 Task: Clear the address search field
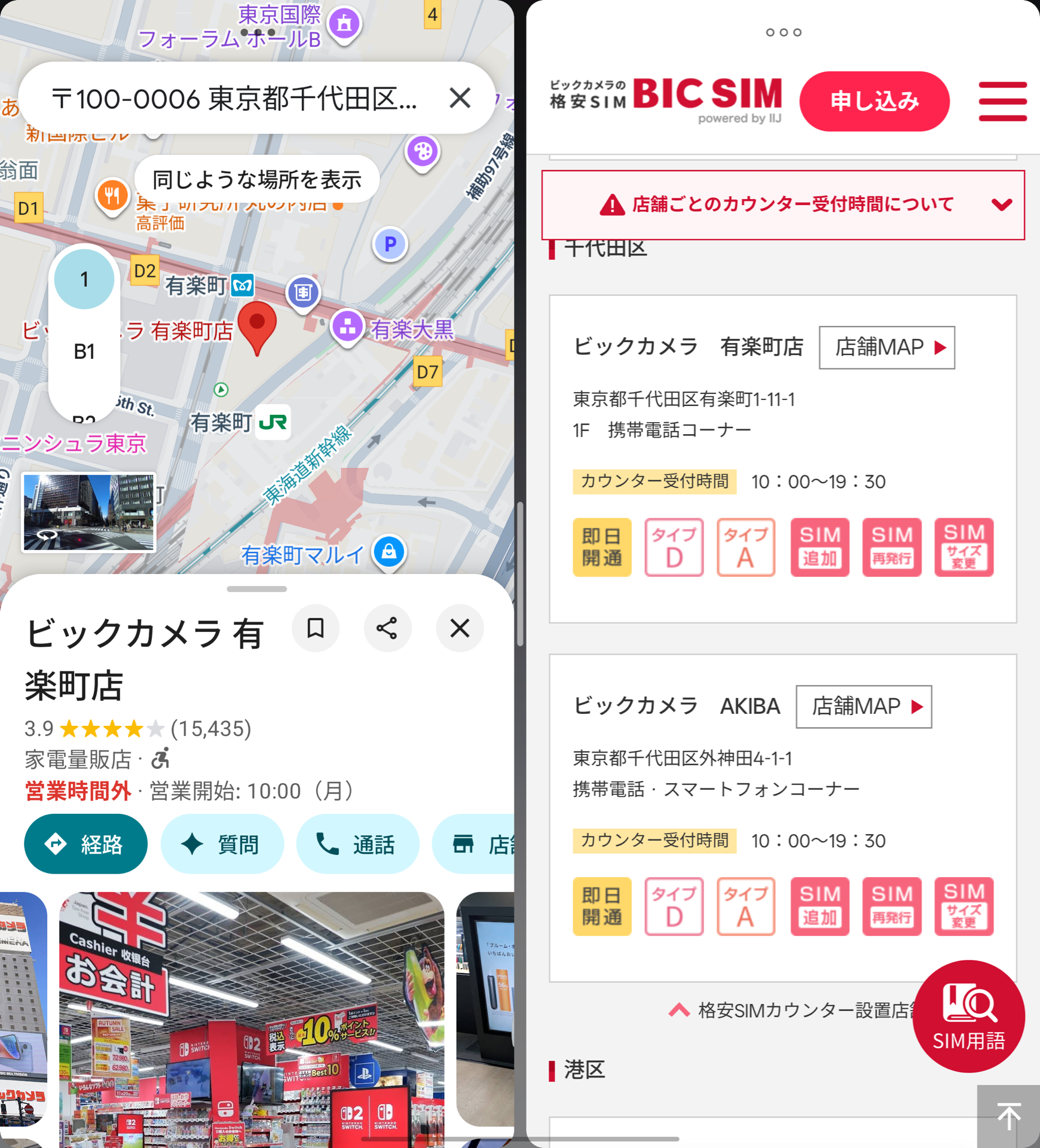[x=460, y=97]
